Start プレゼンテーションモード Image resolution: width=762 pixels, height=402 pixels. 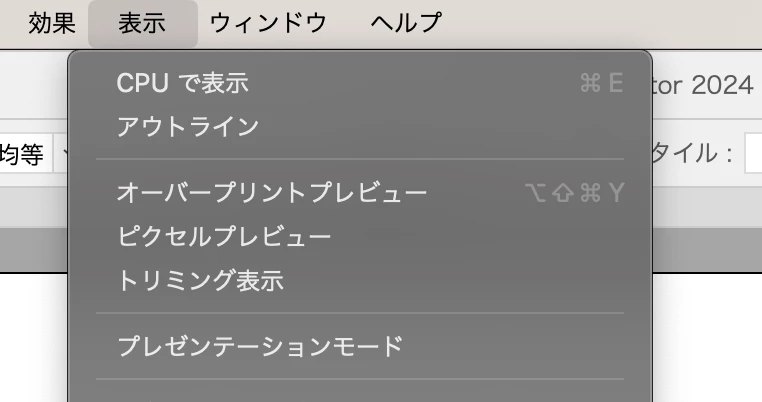260,347
